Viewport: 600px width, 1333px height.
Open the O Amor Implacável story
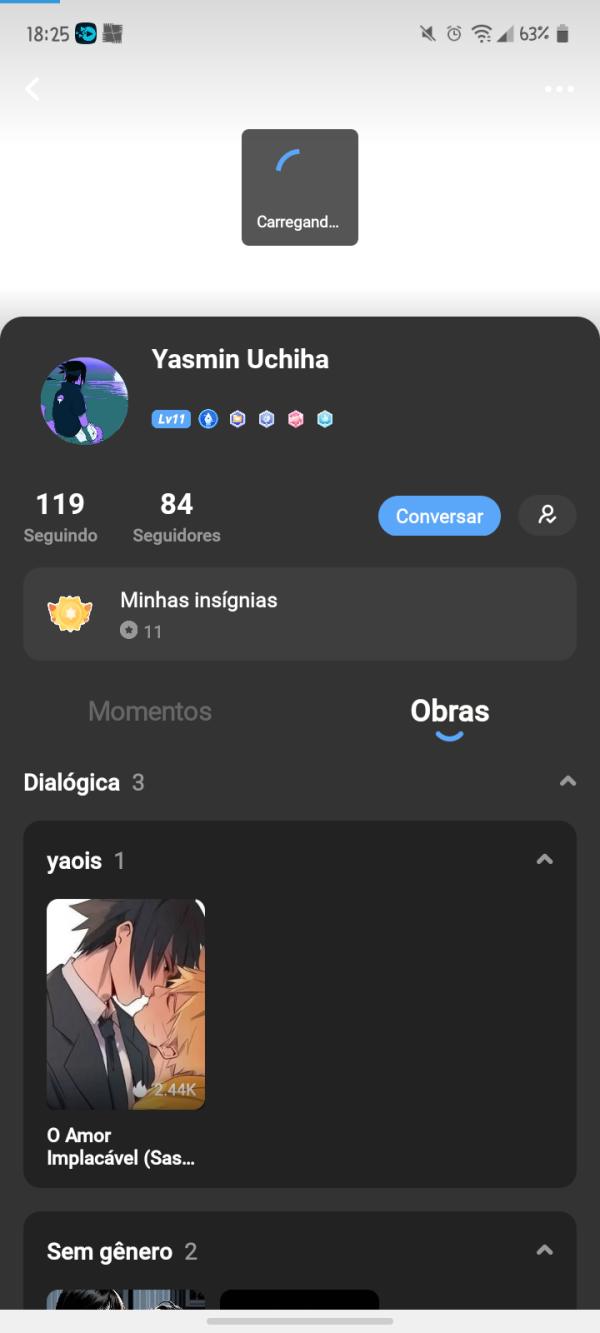126,1005
